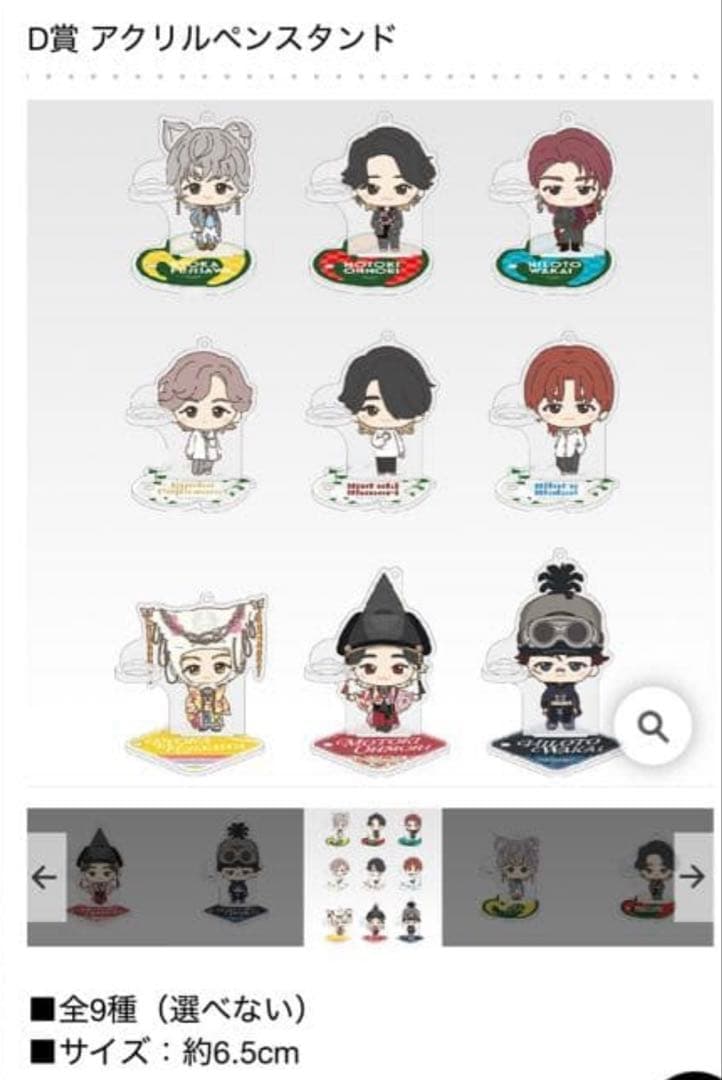Open the main acrylic pen stand image

point(361,440)
